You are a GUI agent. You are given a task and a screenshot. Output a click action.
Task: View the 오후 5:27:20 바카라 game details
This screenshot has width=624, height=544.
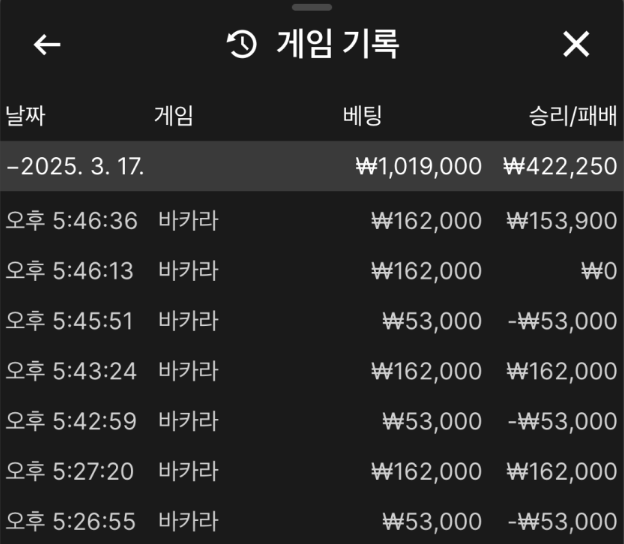click(311, 471)
